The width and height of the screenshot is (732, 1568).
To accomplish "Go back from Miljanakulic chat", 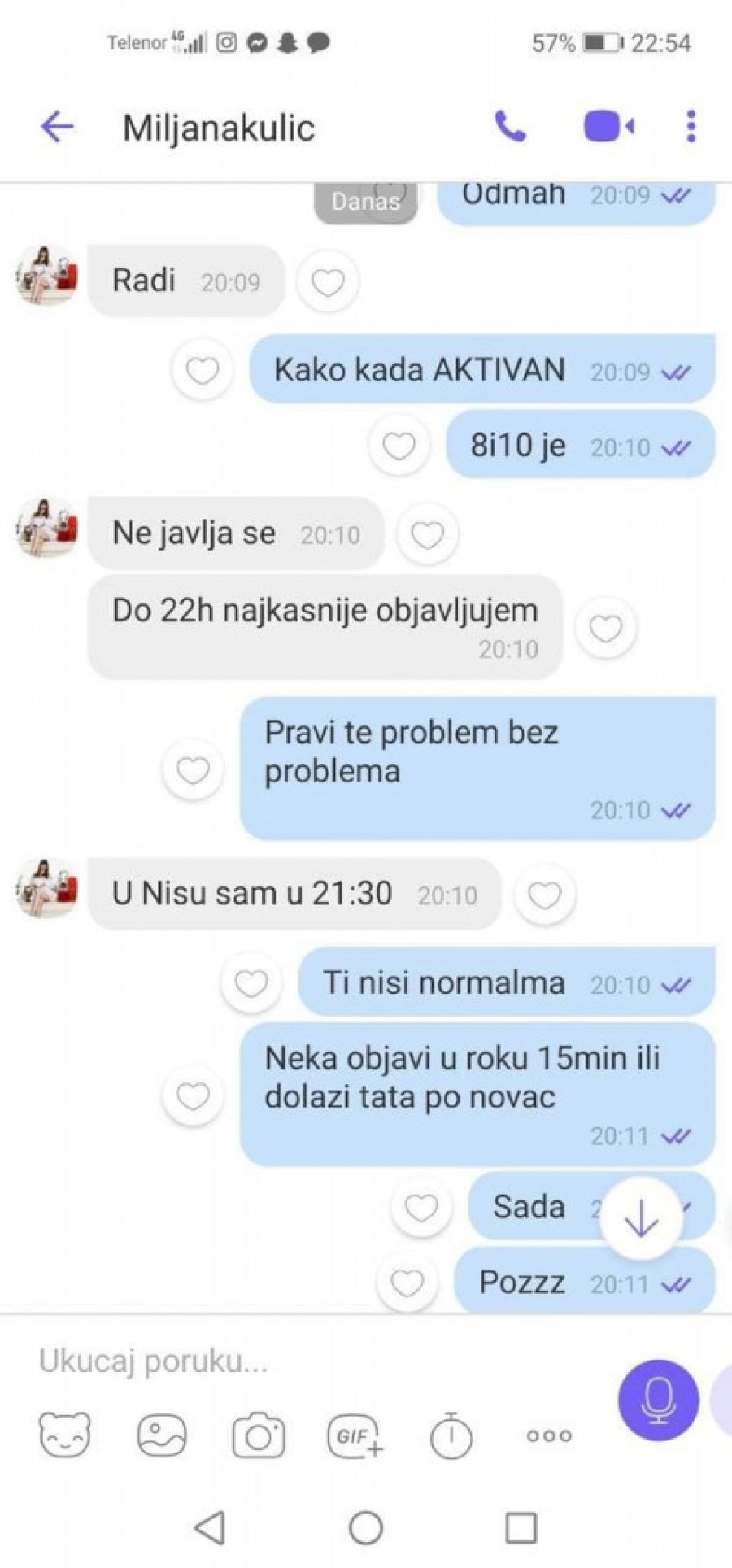I will (57, 127).
